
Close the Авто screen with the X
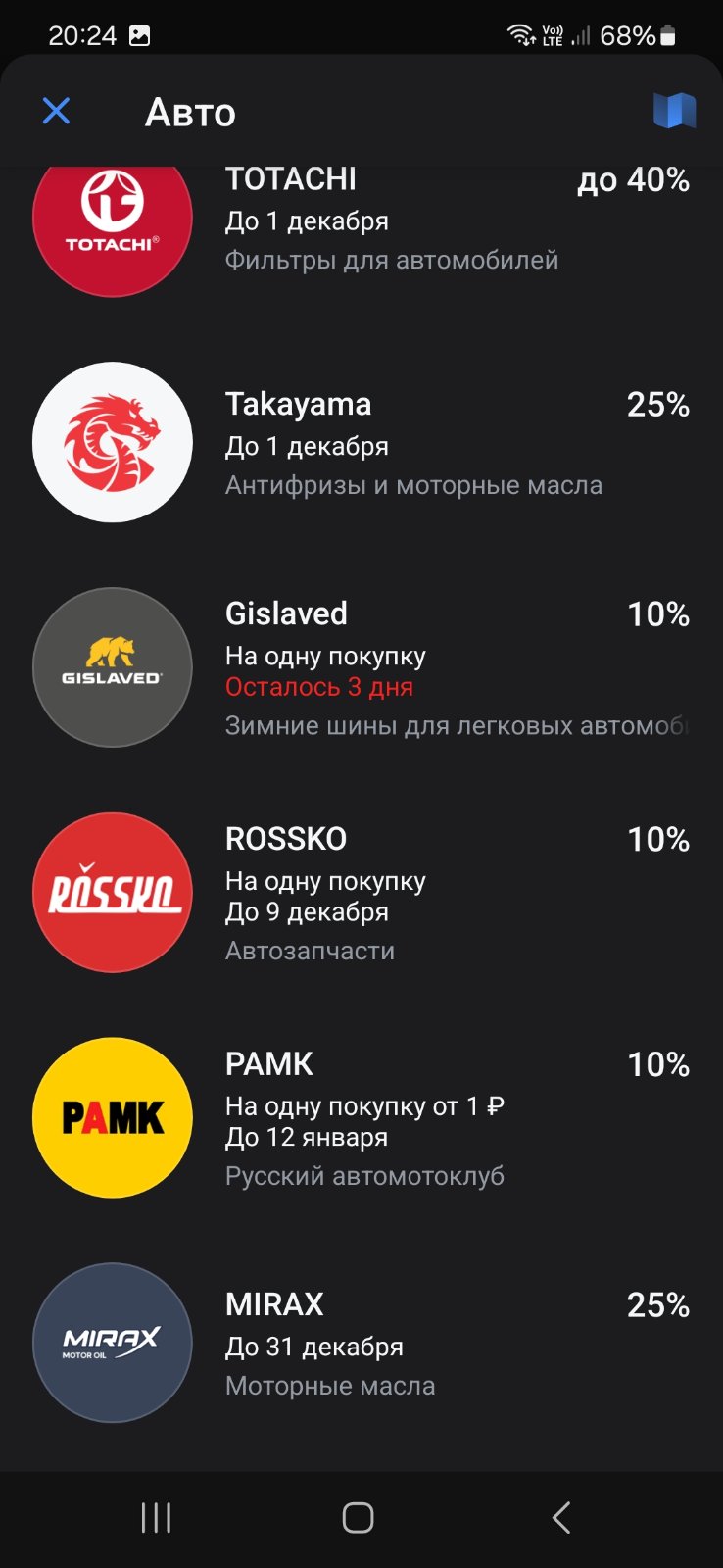pyautogui.click(x=57, y=111)
